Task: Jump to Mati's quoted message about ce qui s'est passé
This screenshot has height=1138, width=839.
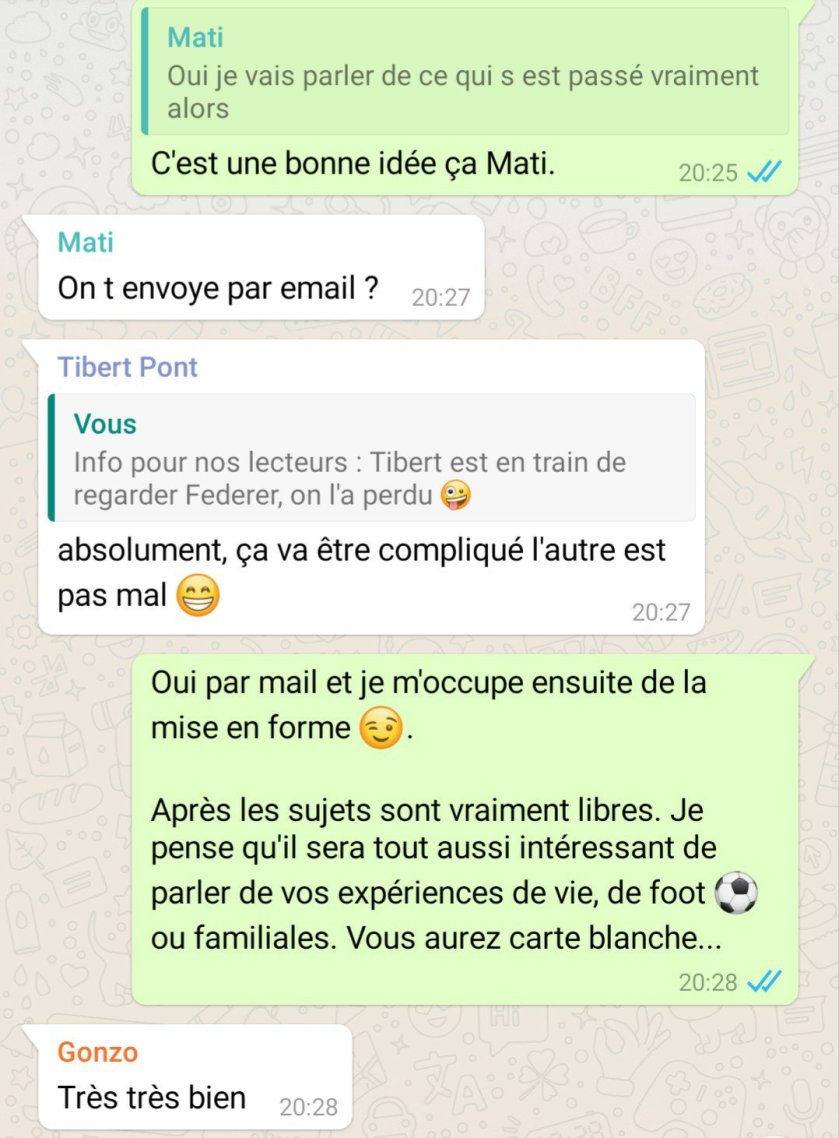Action: pyautogui.click(x=465, y=74)
